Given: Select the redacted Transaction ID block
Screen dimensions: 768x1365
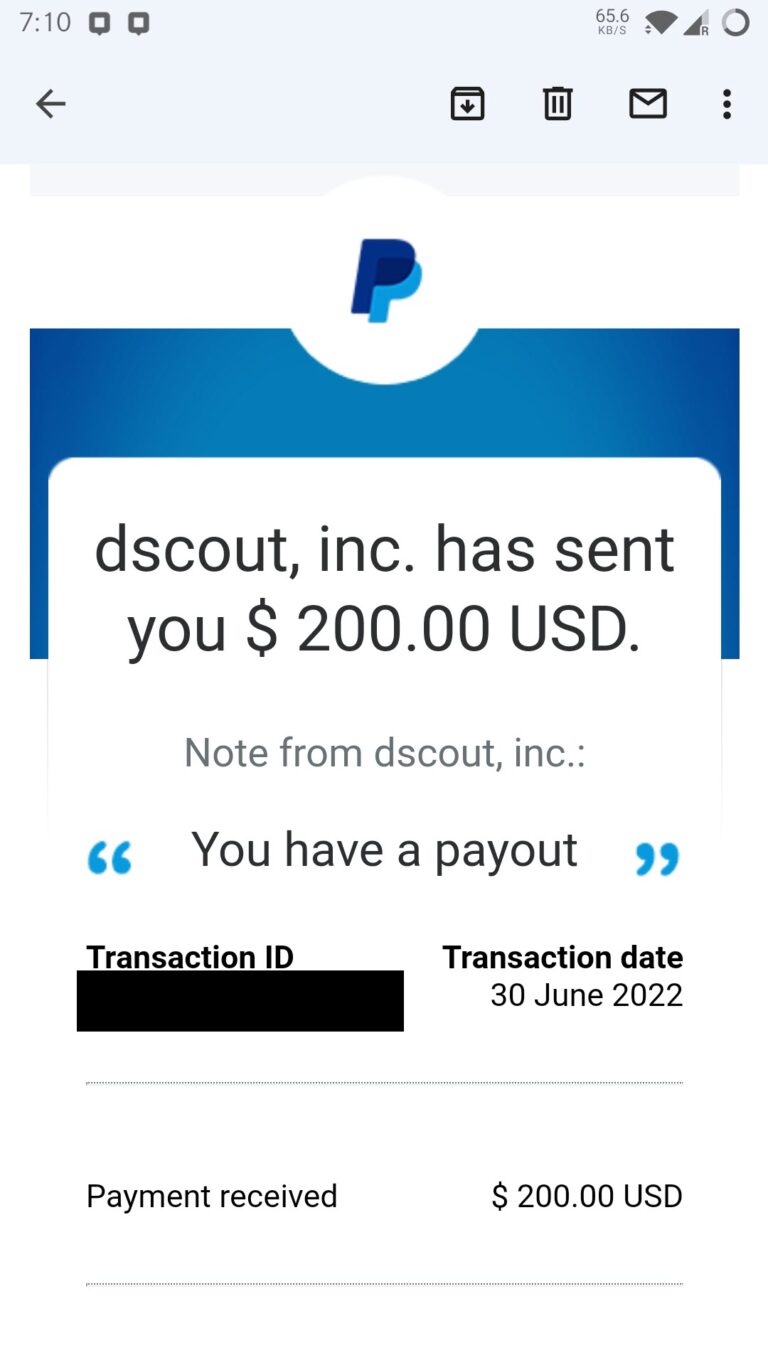Looking at the screenshot, I should coord(240,999).
